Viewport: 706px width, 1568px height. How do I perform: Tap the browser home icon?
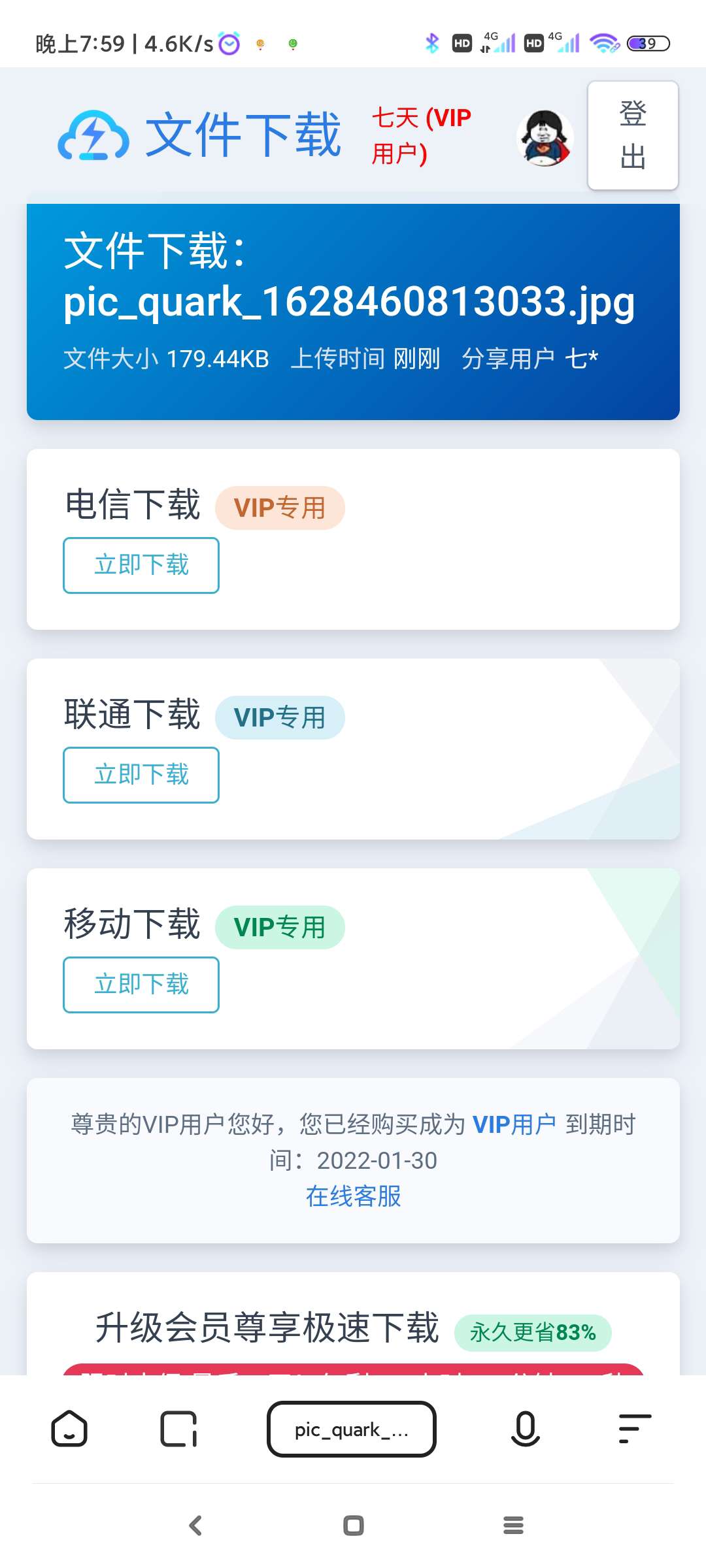(x=70, y=1428)
